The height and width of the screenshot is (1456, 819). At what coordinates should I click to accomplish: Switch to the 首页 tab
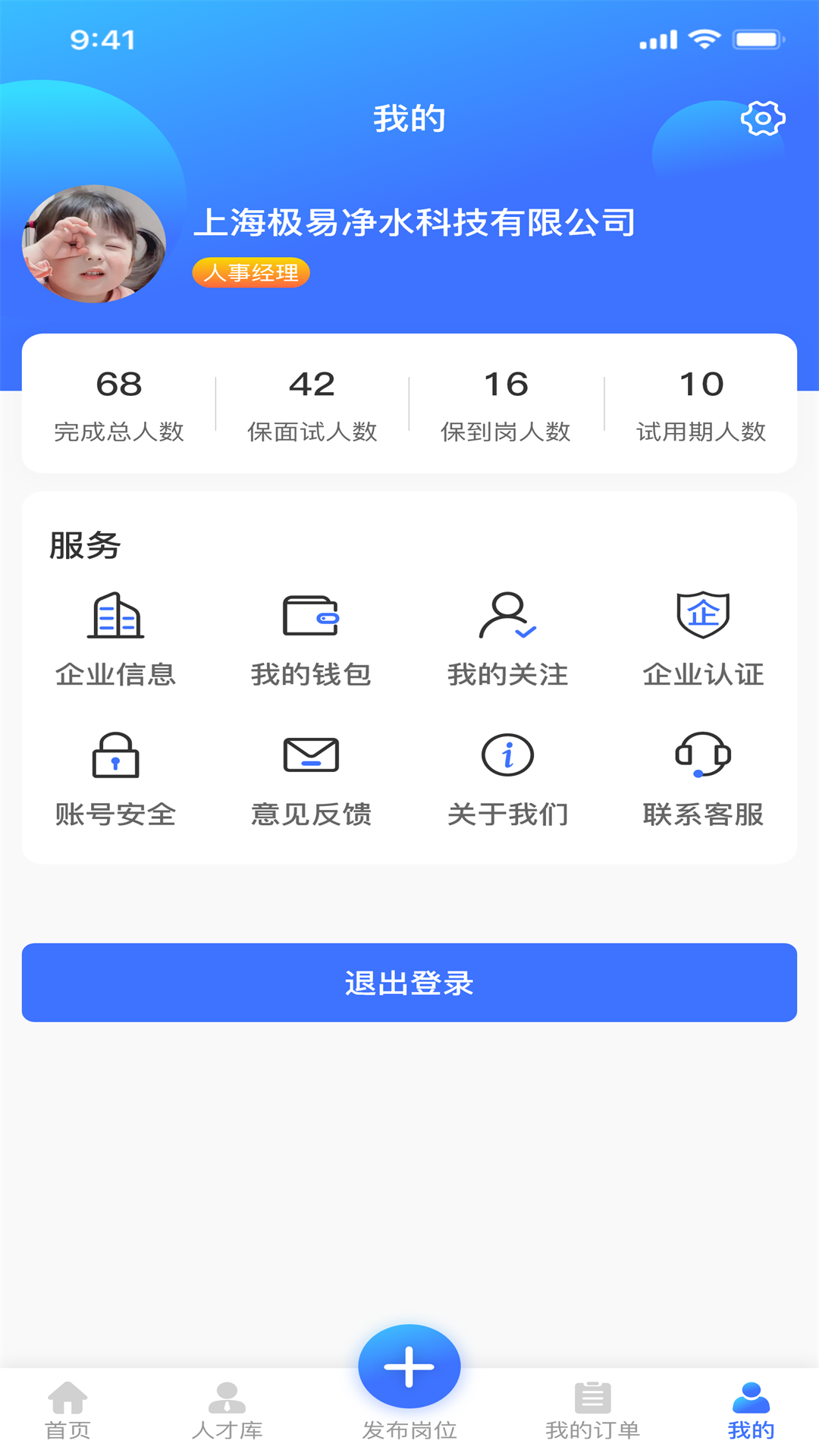click(x=68, y=1410)
